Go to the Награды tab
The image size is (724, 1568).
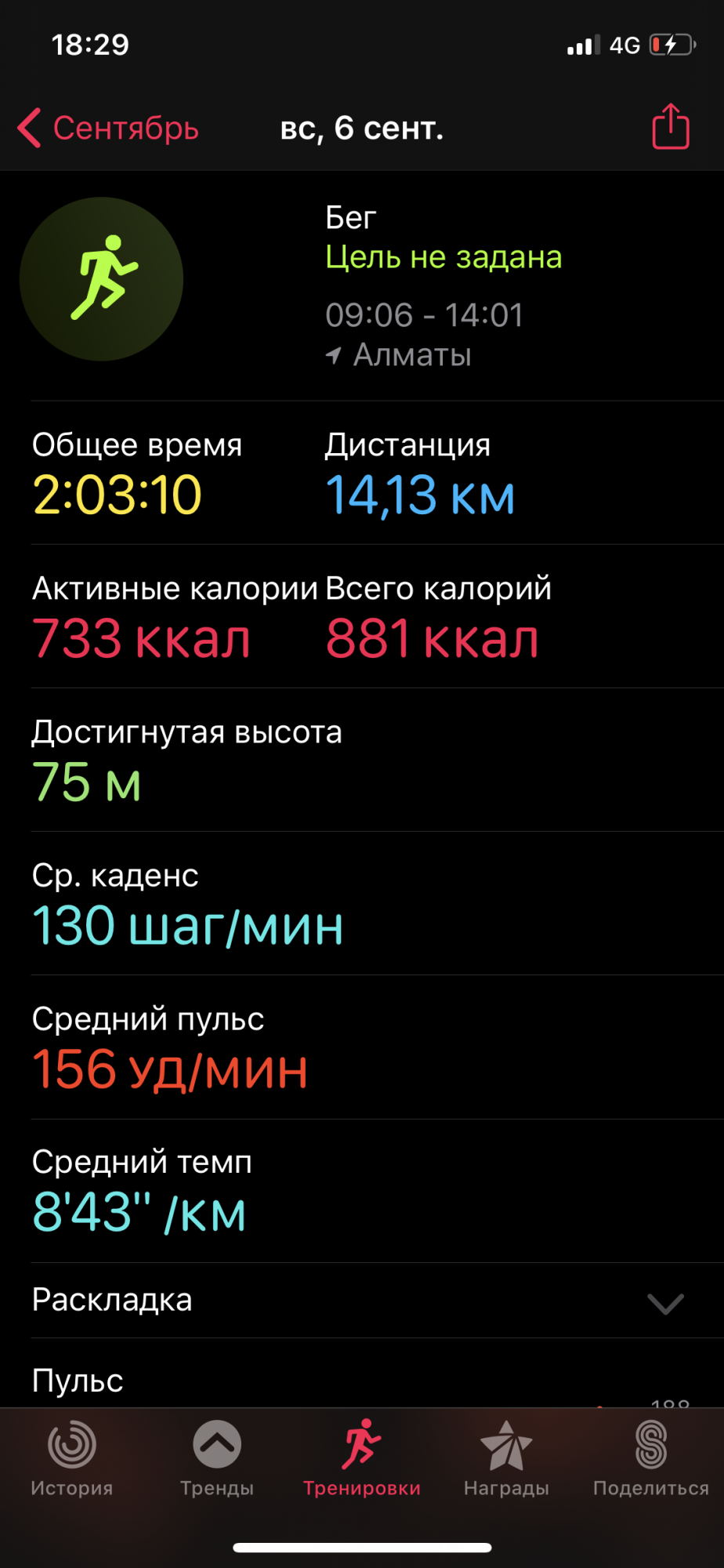(506, 1458)
